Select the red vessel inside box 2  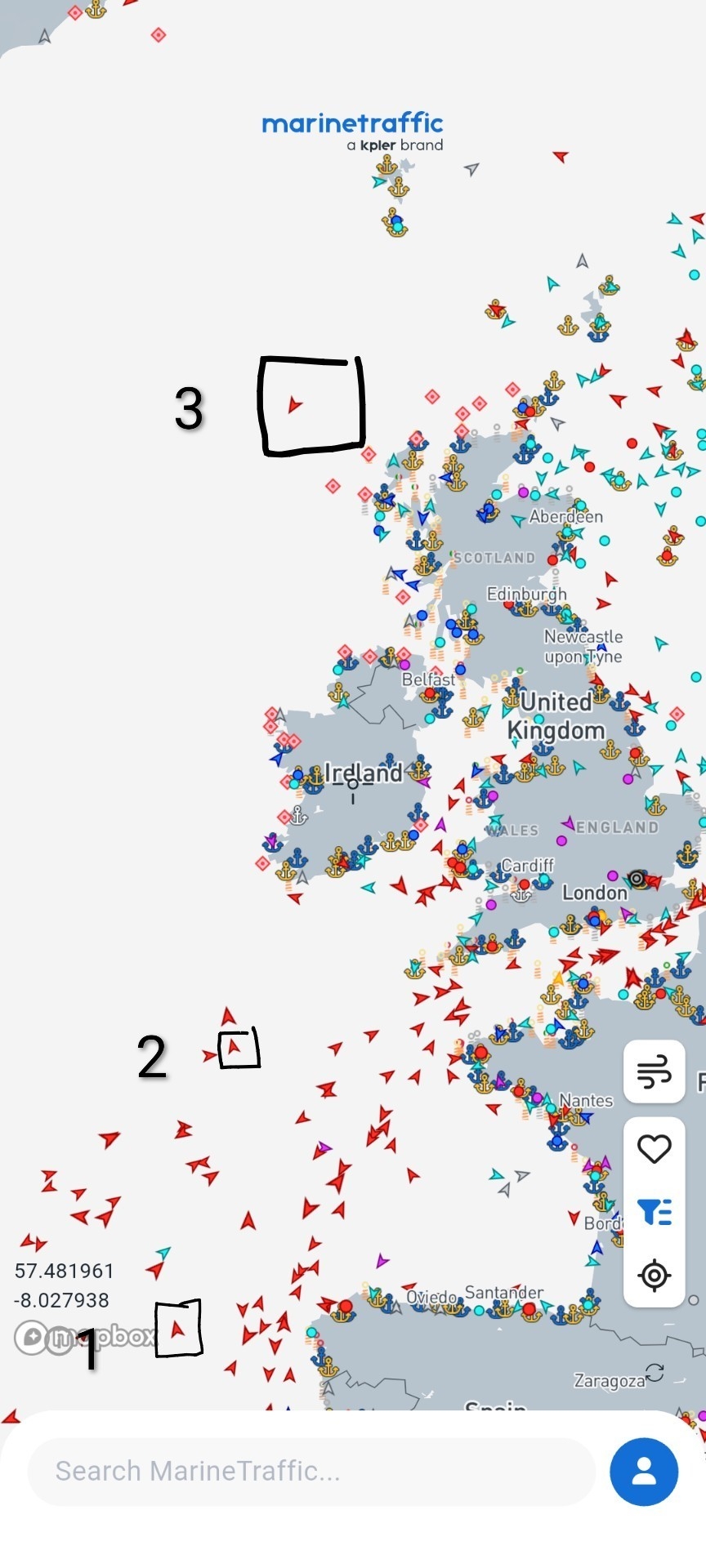tap(235, 1046)
